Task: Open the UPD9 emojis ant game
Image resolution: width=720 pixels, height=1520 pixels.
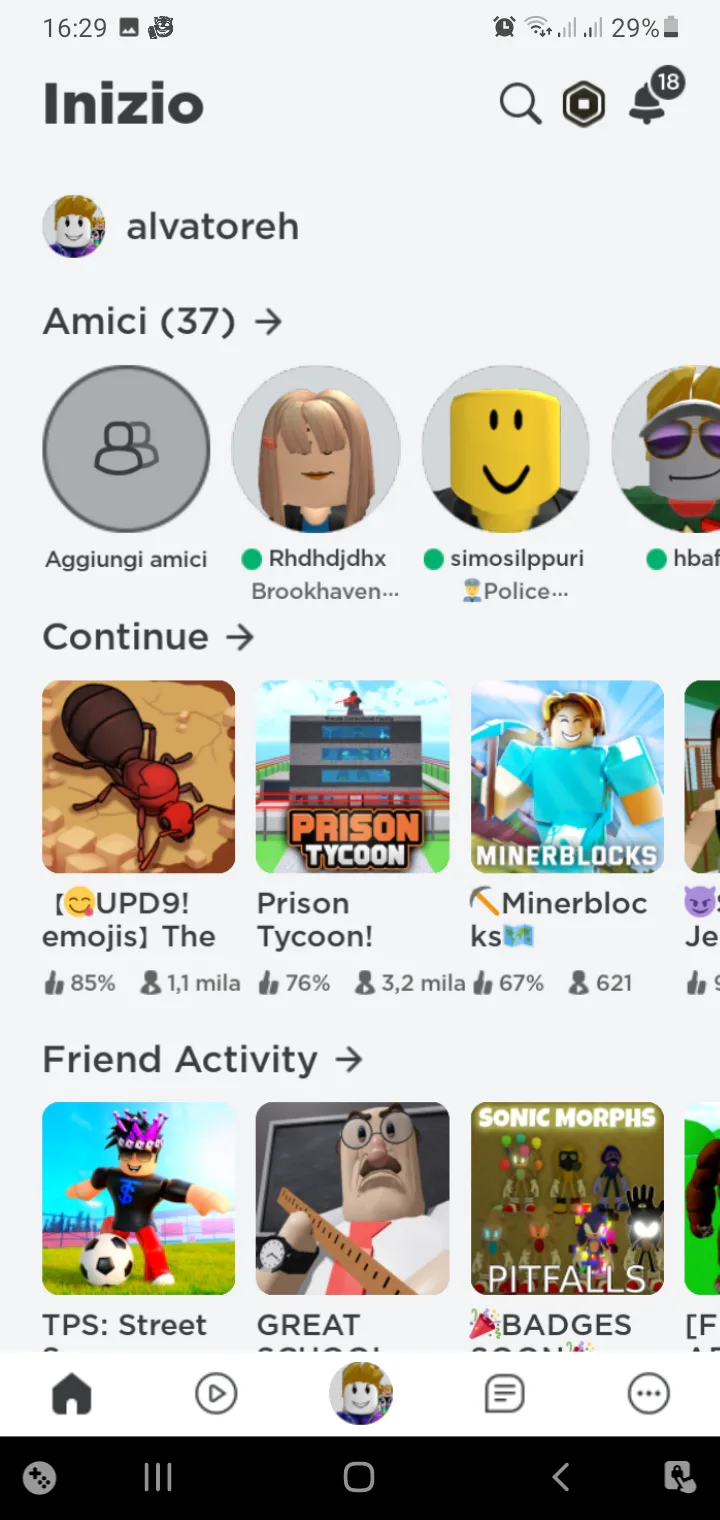Action: [139, 777]
